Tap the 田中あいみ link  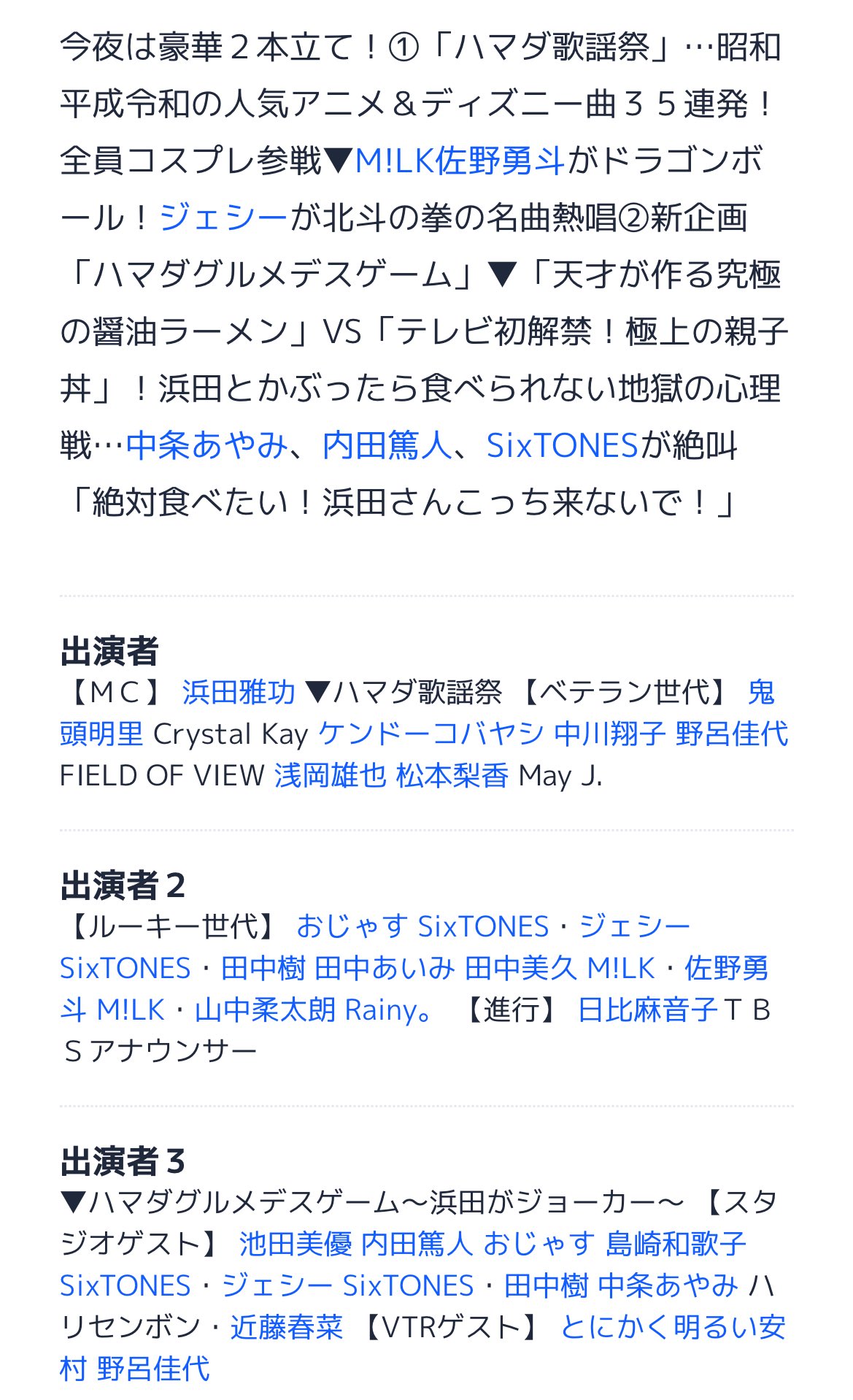(x=385, y=969)
